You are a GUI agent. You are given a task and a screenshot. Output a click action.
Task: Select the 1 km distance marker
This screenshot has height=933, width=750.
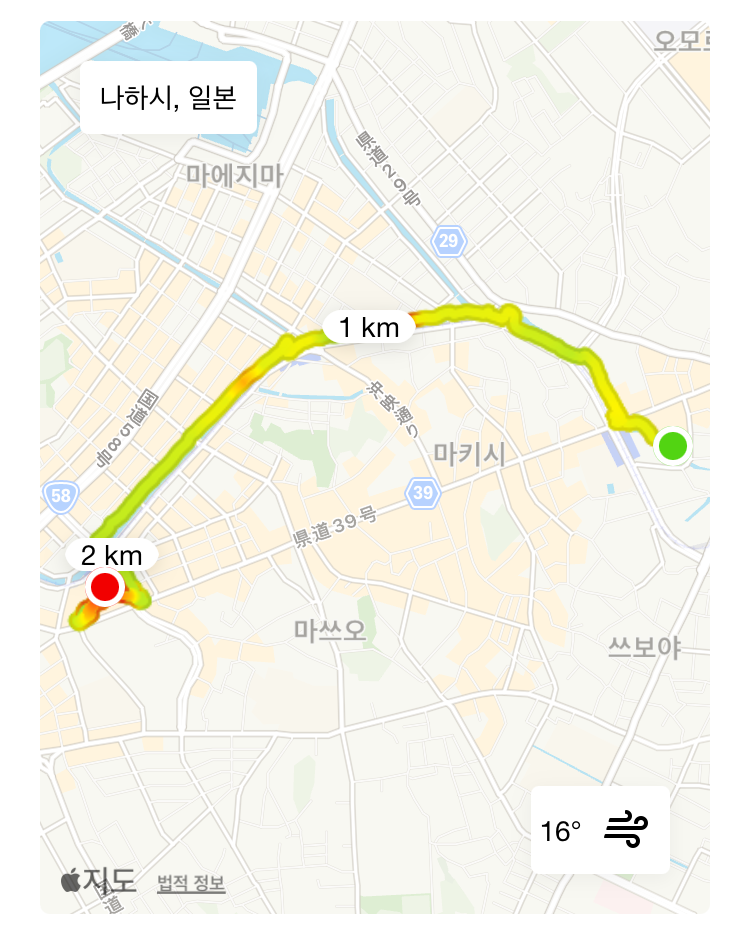coord(369,327)
